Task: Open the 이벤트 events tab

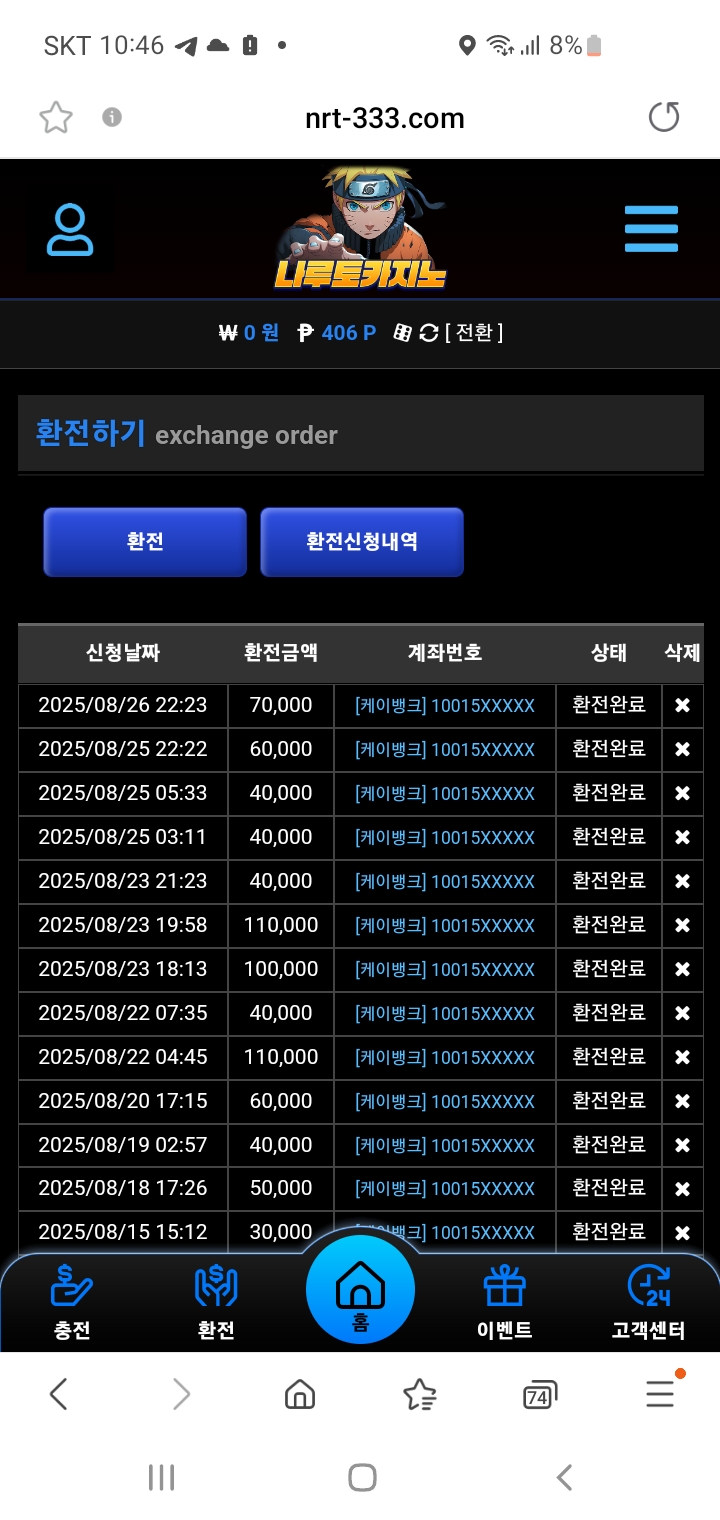Action: pyautogui.click(x=504, y=1302)
